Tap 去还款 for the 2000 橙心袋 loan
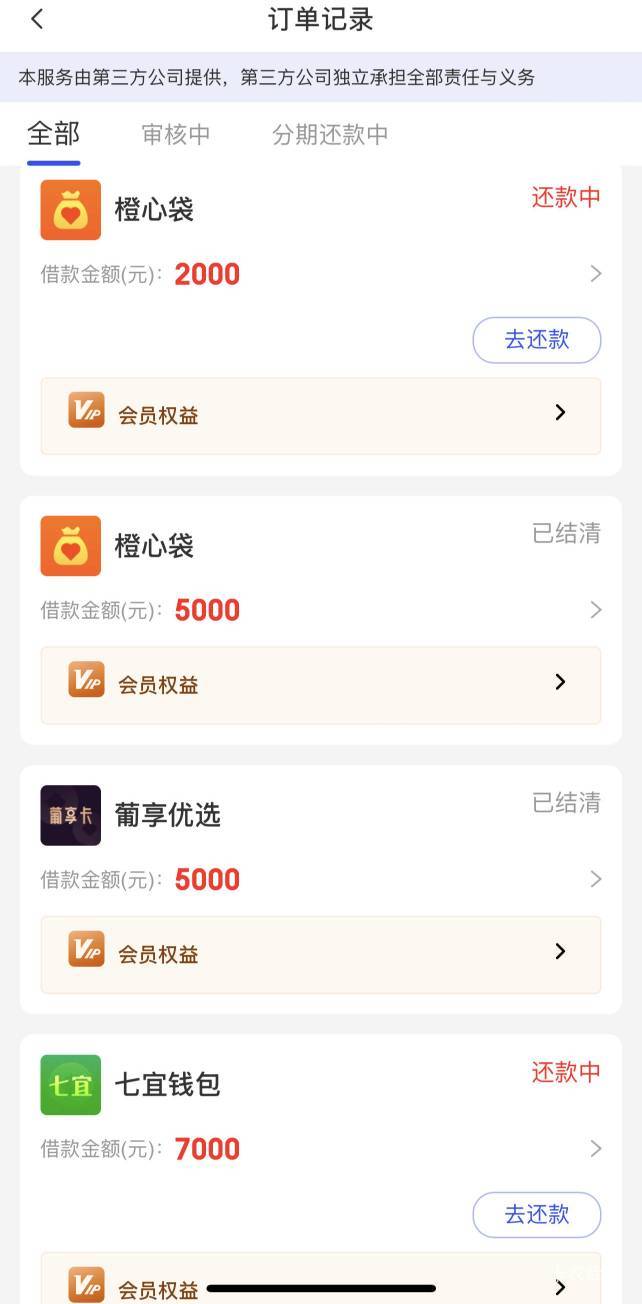The image size is (642, 1304). click(x=536, y=339)
